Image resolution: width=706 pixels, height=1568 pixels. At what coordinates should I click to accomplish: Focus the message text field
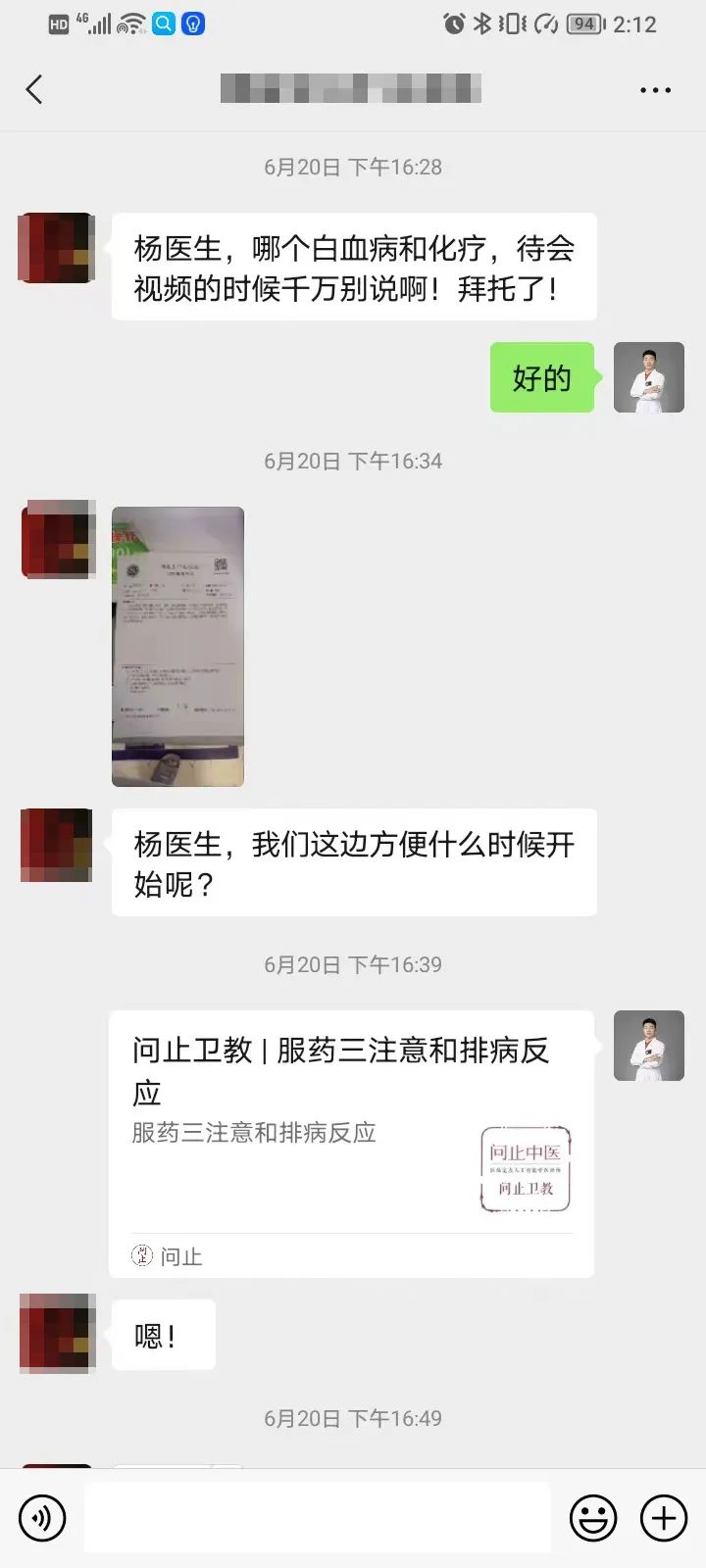tap(317, 1518)
